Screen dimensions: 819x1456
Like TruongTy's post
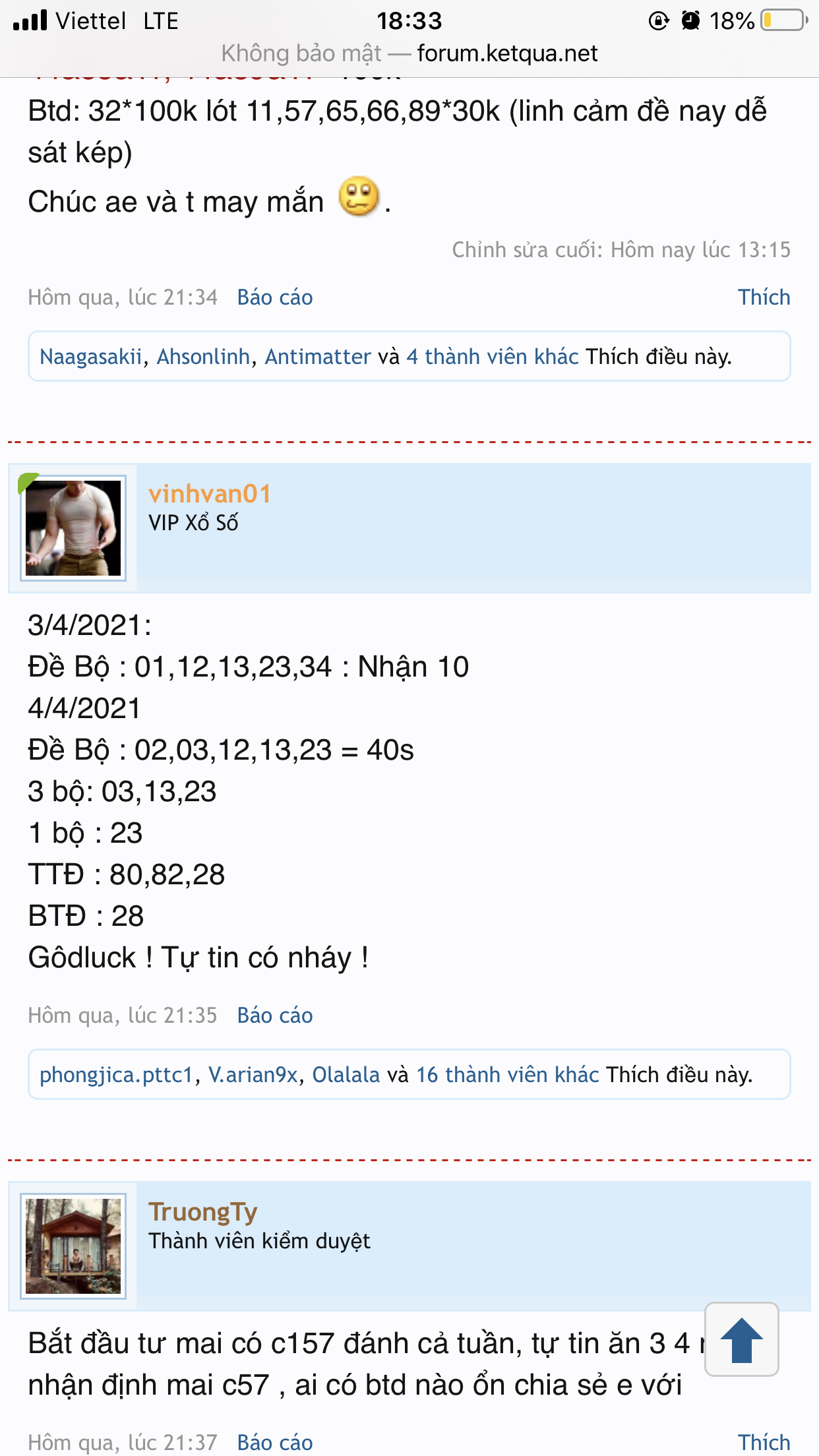(x=764, y=1442)
